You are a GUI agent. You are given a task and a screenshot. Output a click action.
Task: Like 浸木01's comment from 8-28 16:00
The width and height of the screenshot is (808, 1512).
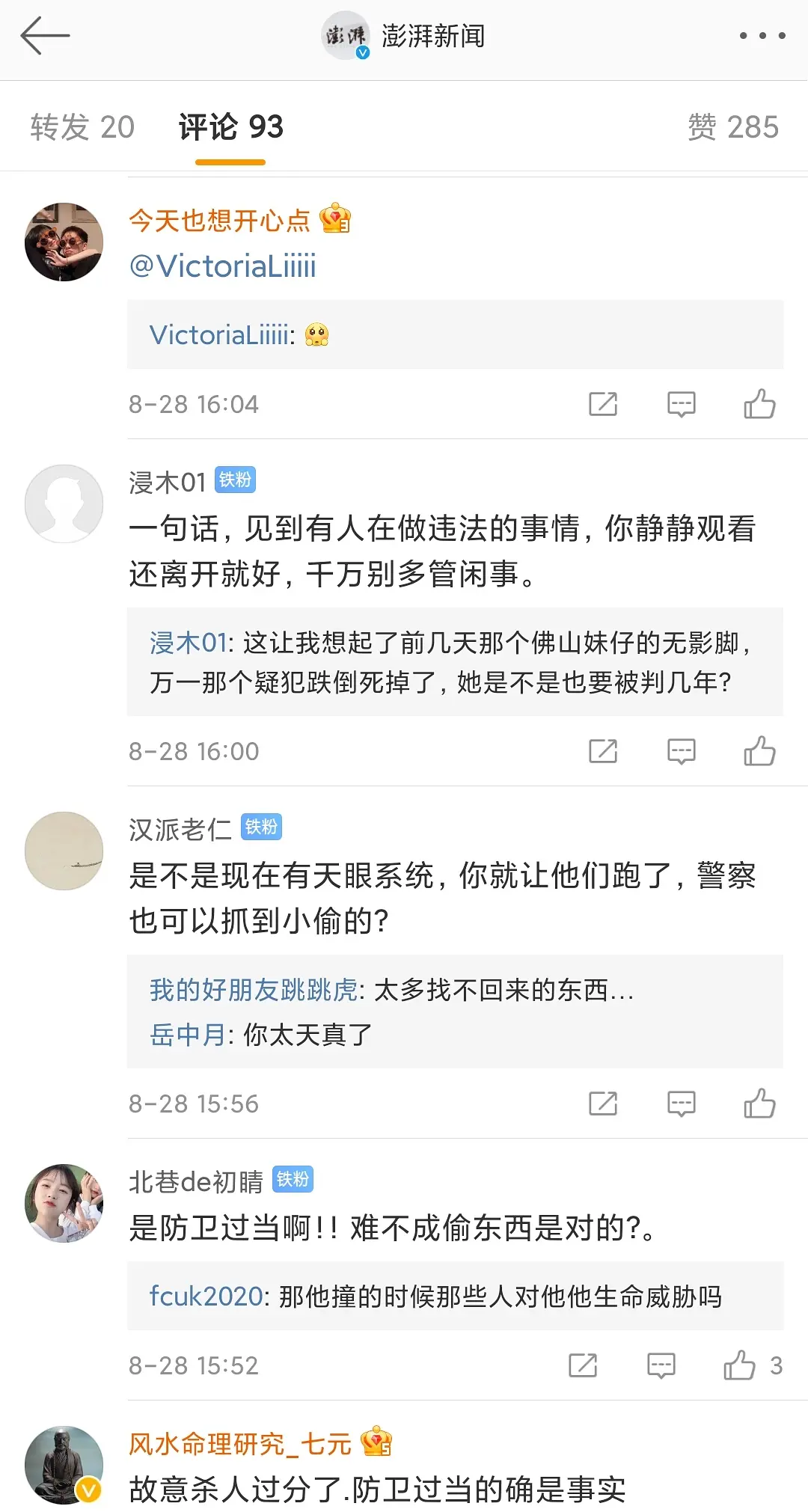coord(759,751)
